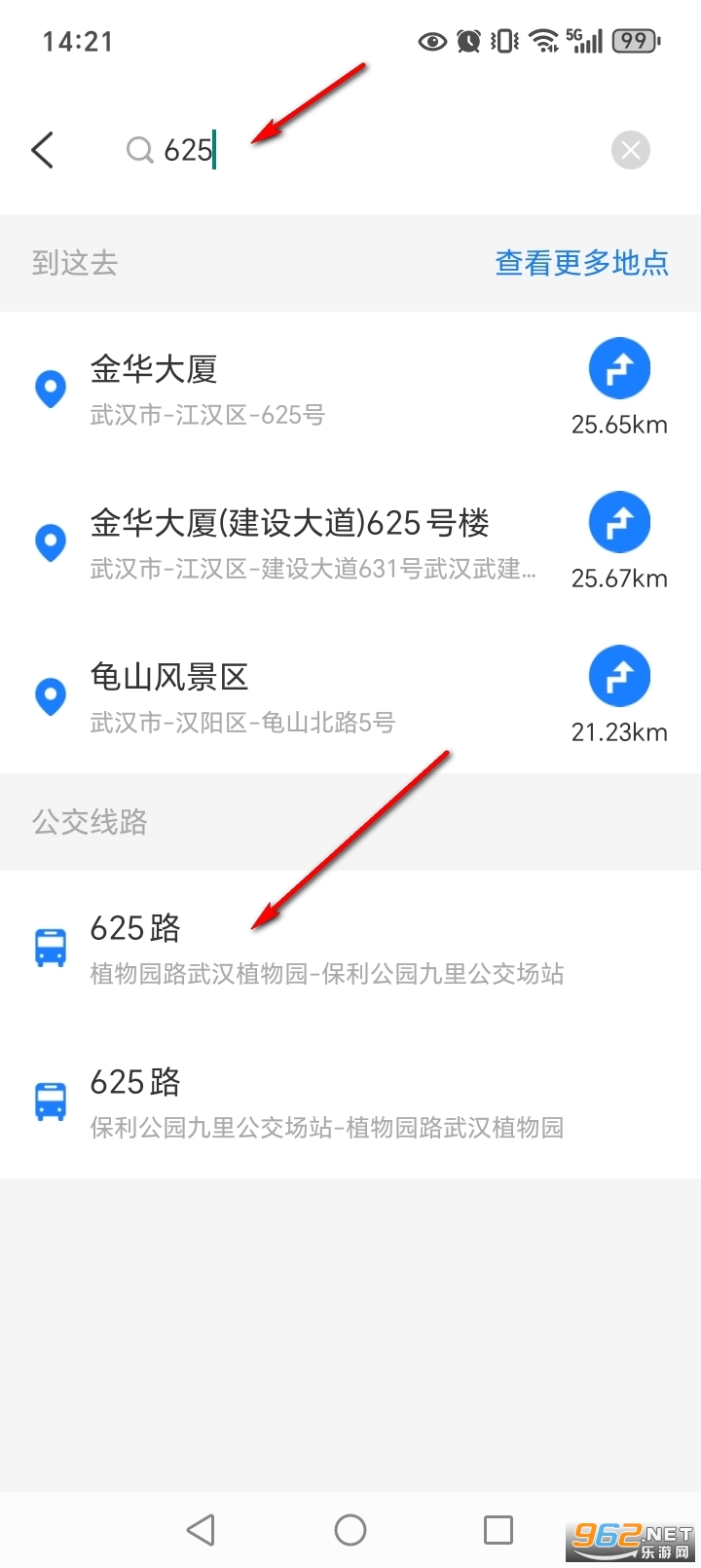This screenshot has width=701, height=1568.
Task: Tap the navigation icon next to 龟山风景区
Action: point(619,675)
